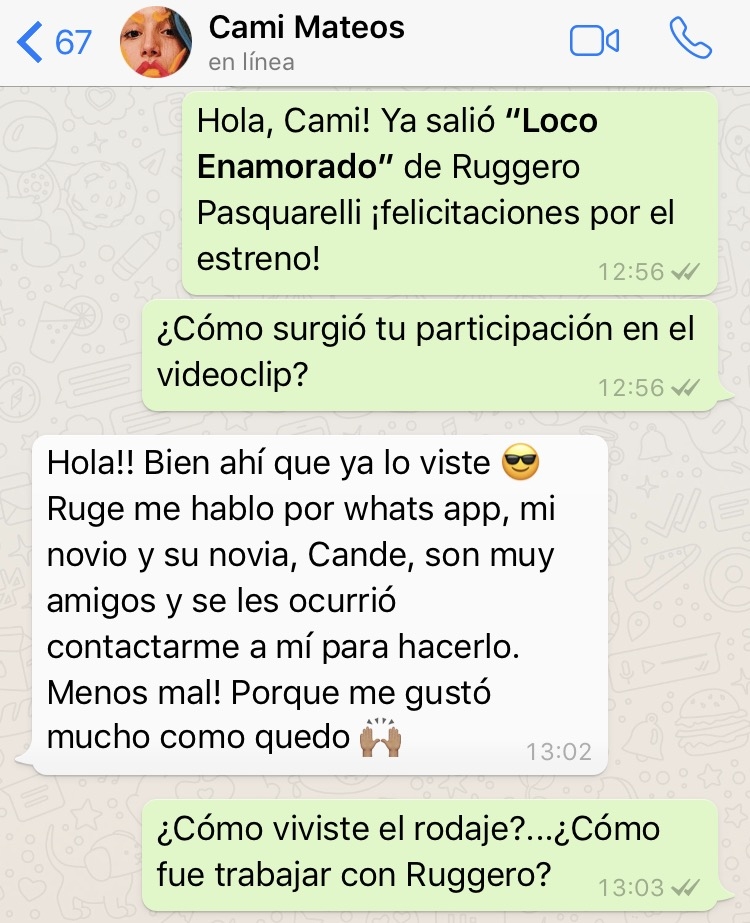The height and width of the screenshot is (923, 750).
Task: Go back to the chats list
Action: 52,42
